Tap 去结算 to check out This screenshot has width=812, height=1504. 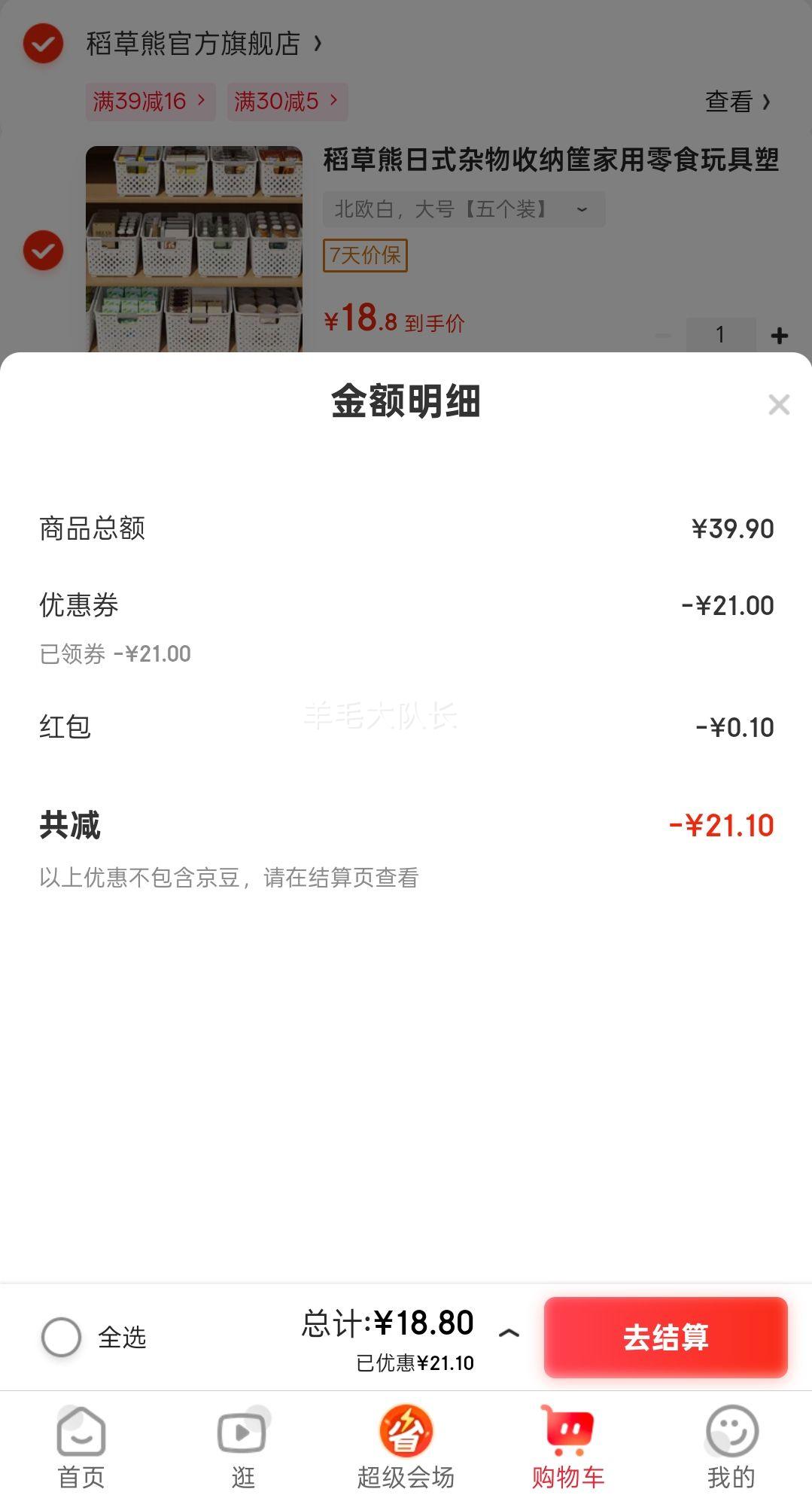tap(665, 1337)
